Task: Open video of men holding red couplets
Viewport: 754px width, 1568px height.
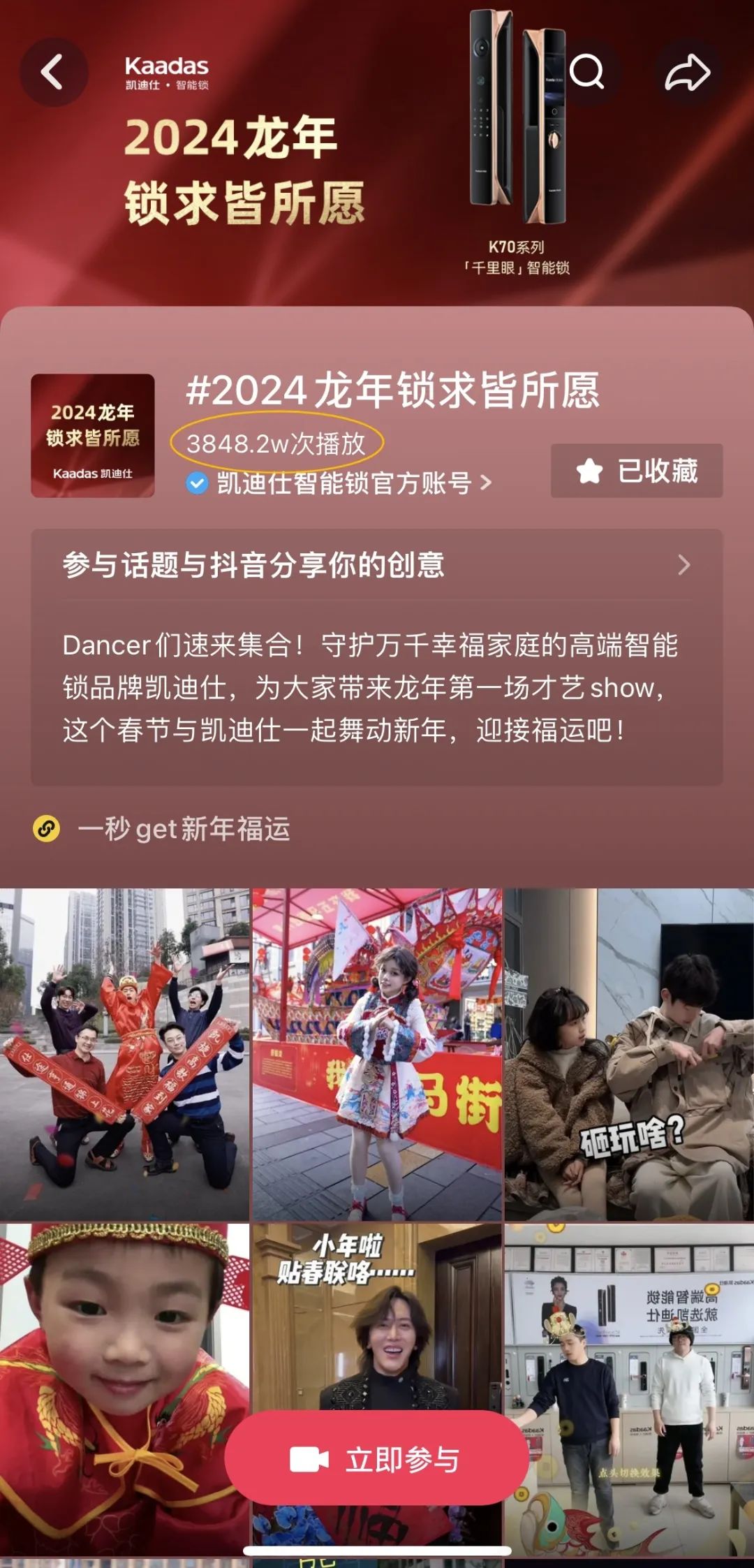Action: 124,1053
